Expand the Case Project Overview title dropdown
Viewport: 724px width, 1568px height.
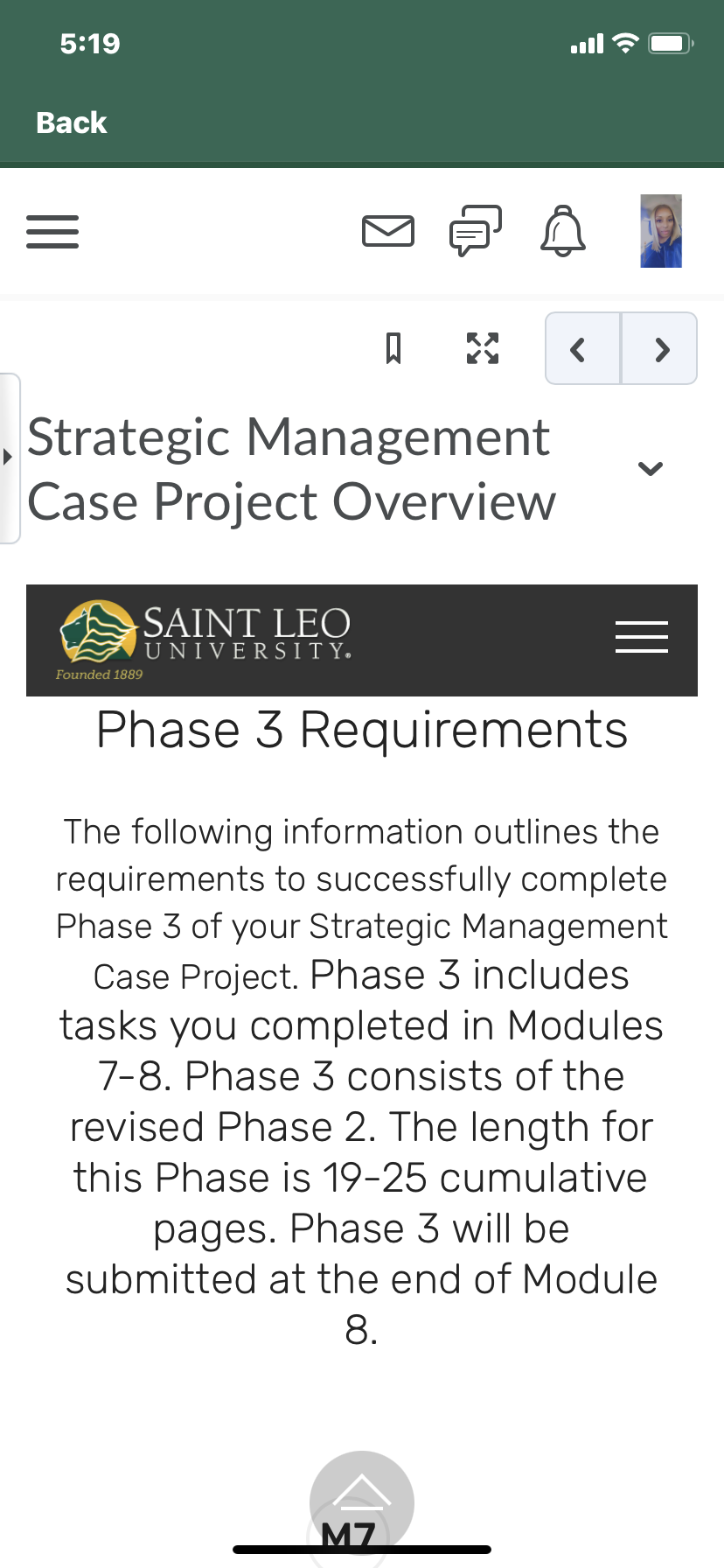point(651,468)
